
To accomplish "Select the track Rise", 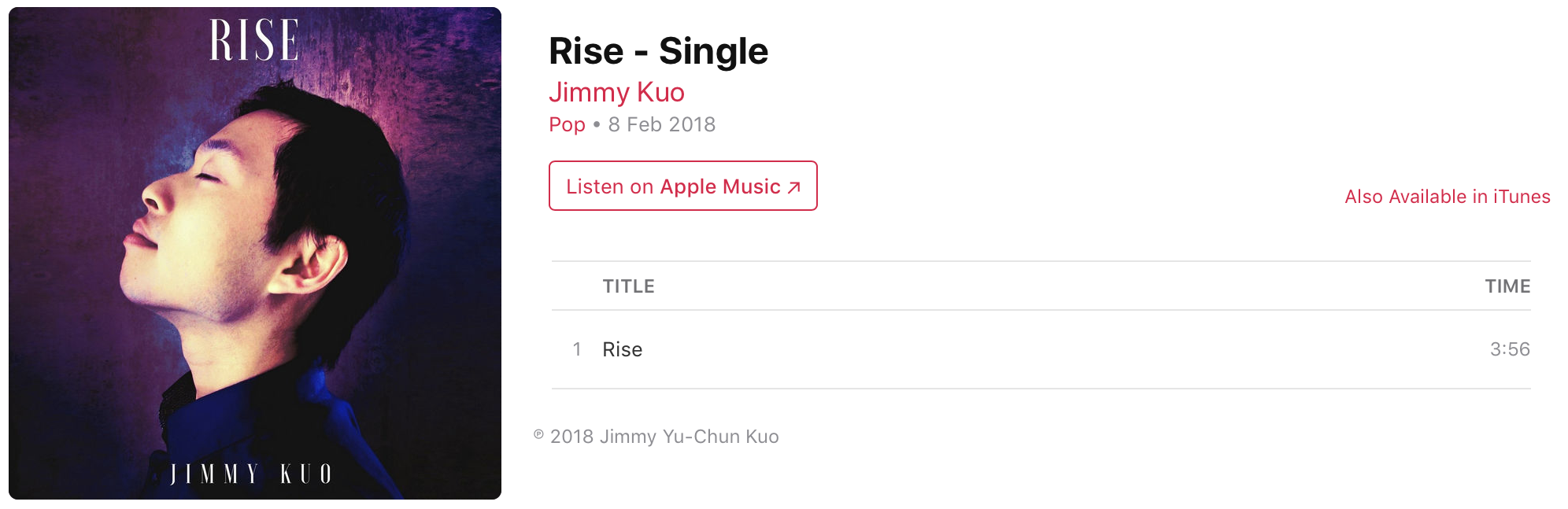I will [623, 349].
